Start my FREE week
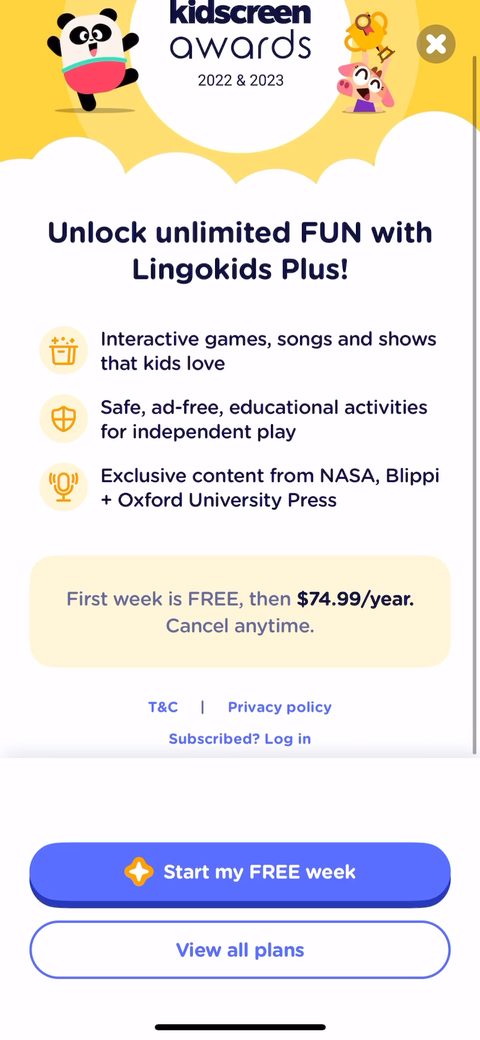This screenshot has height=1040, width=480. (x=240, y=873)
